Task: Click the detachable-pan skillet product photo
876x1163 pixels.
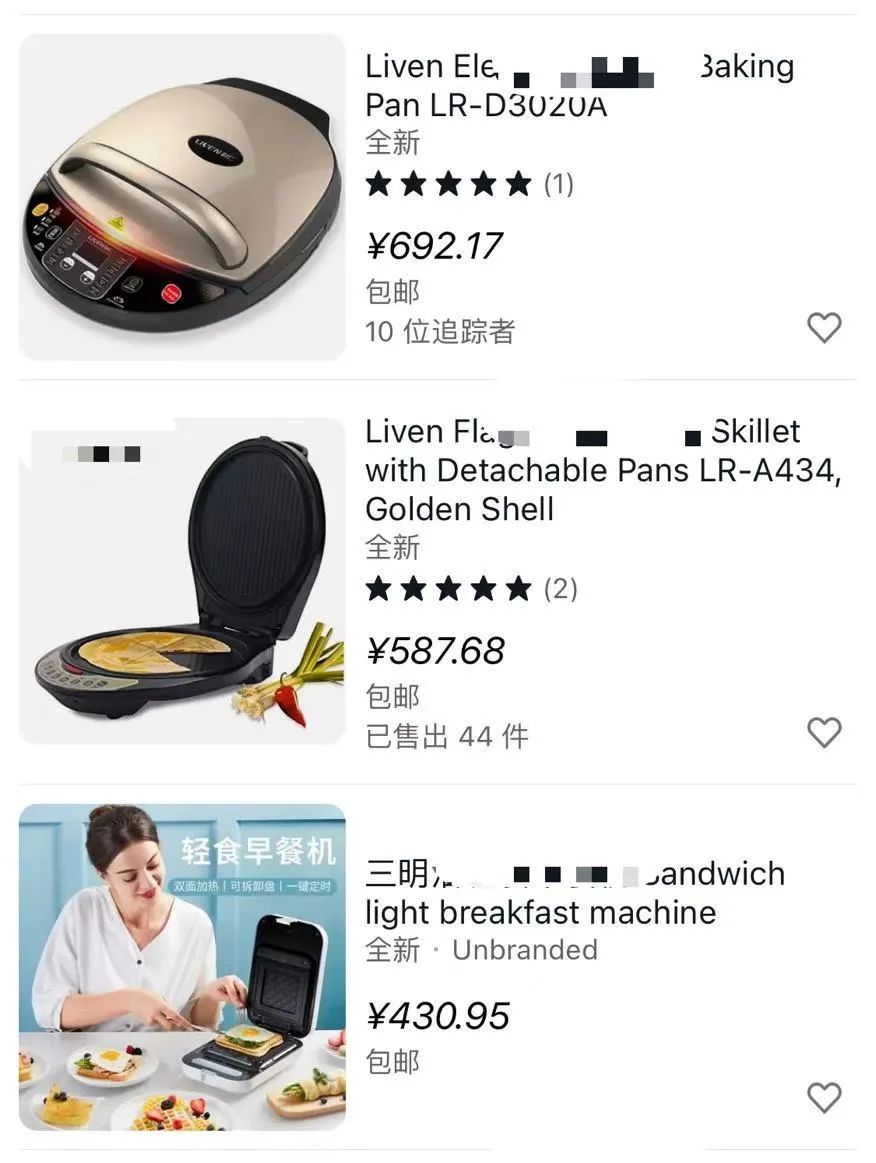Action: (183, 587)
